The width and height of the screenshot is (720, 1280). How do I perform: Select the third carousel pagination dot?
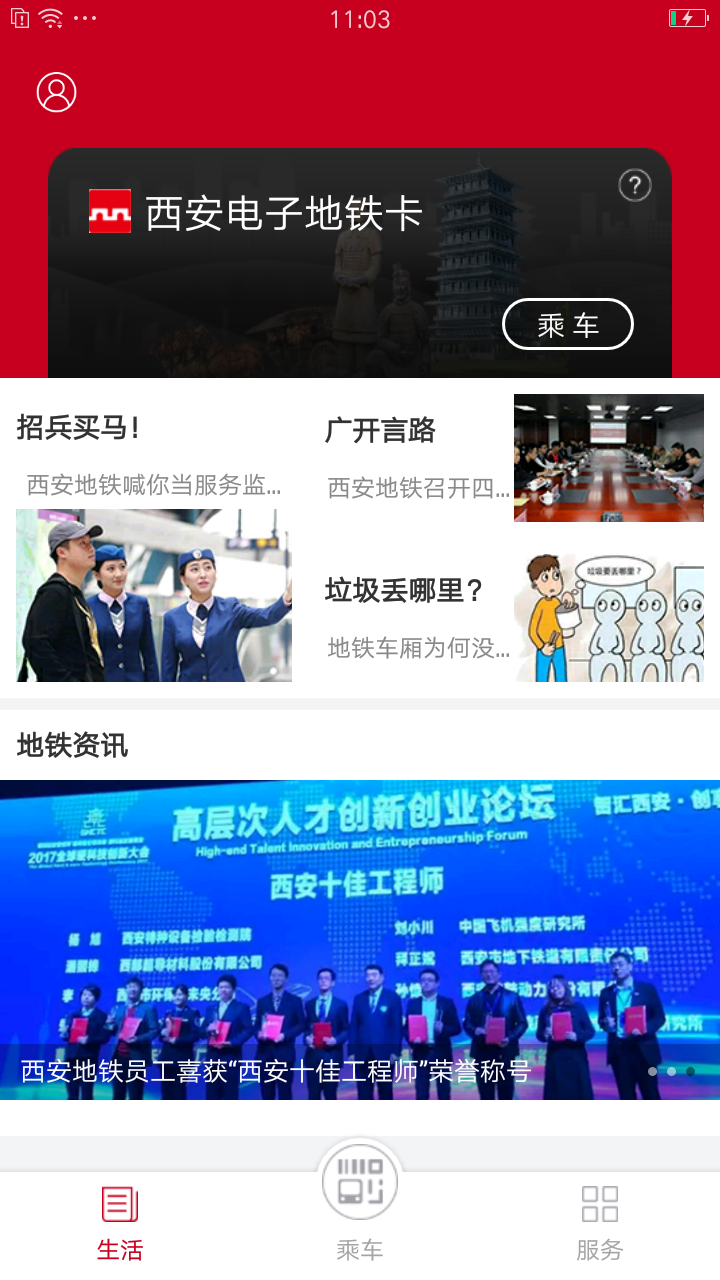click(x=690, y=1070)
